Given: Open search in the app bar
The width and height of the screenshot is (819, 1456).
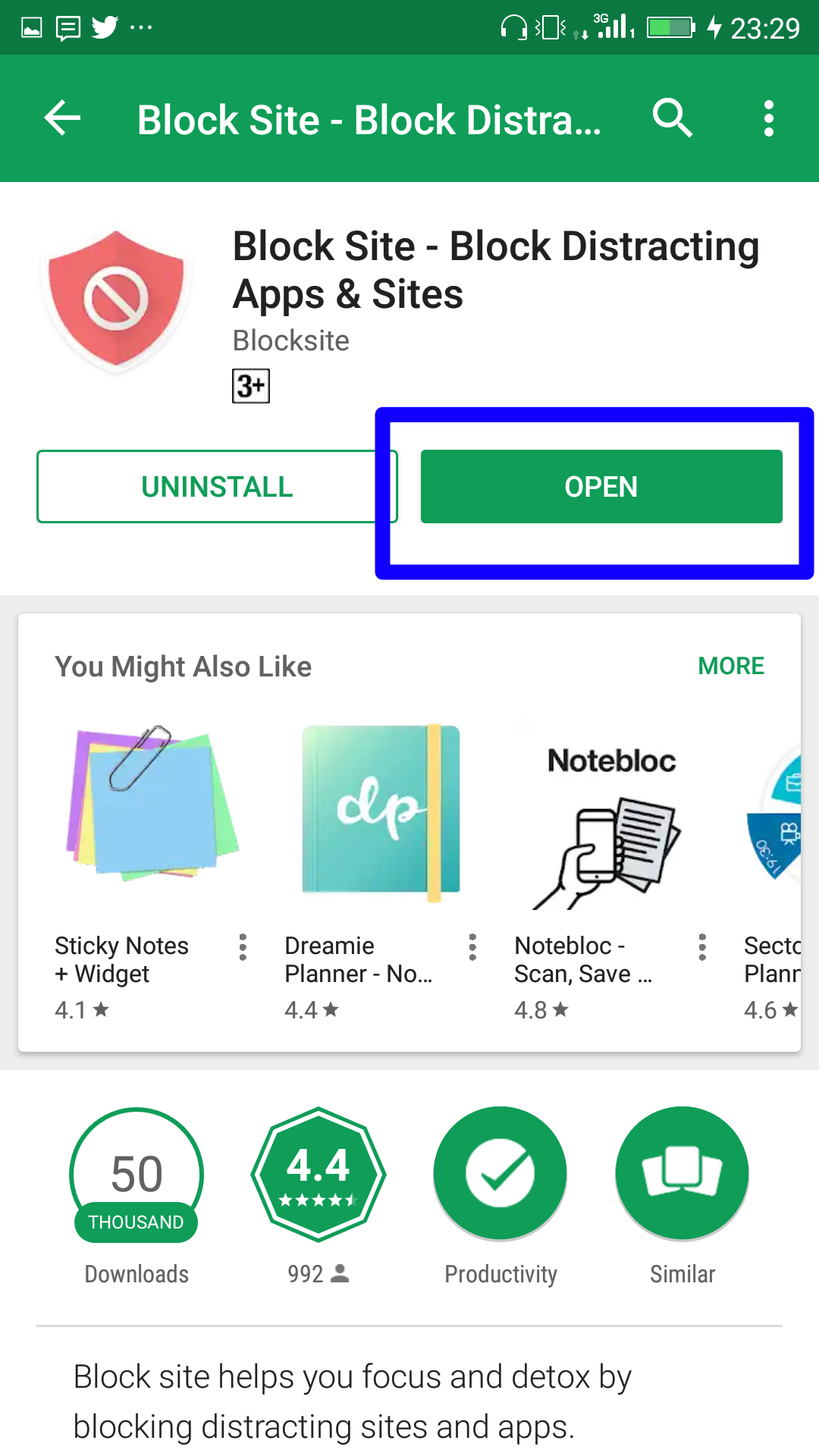Looking at the screenshot, I should (672, 118).
